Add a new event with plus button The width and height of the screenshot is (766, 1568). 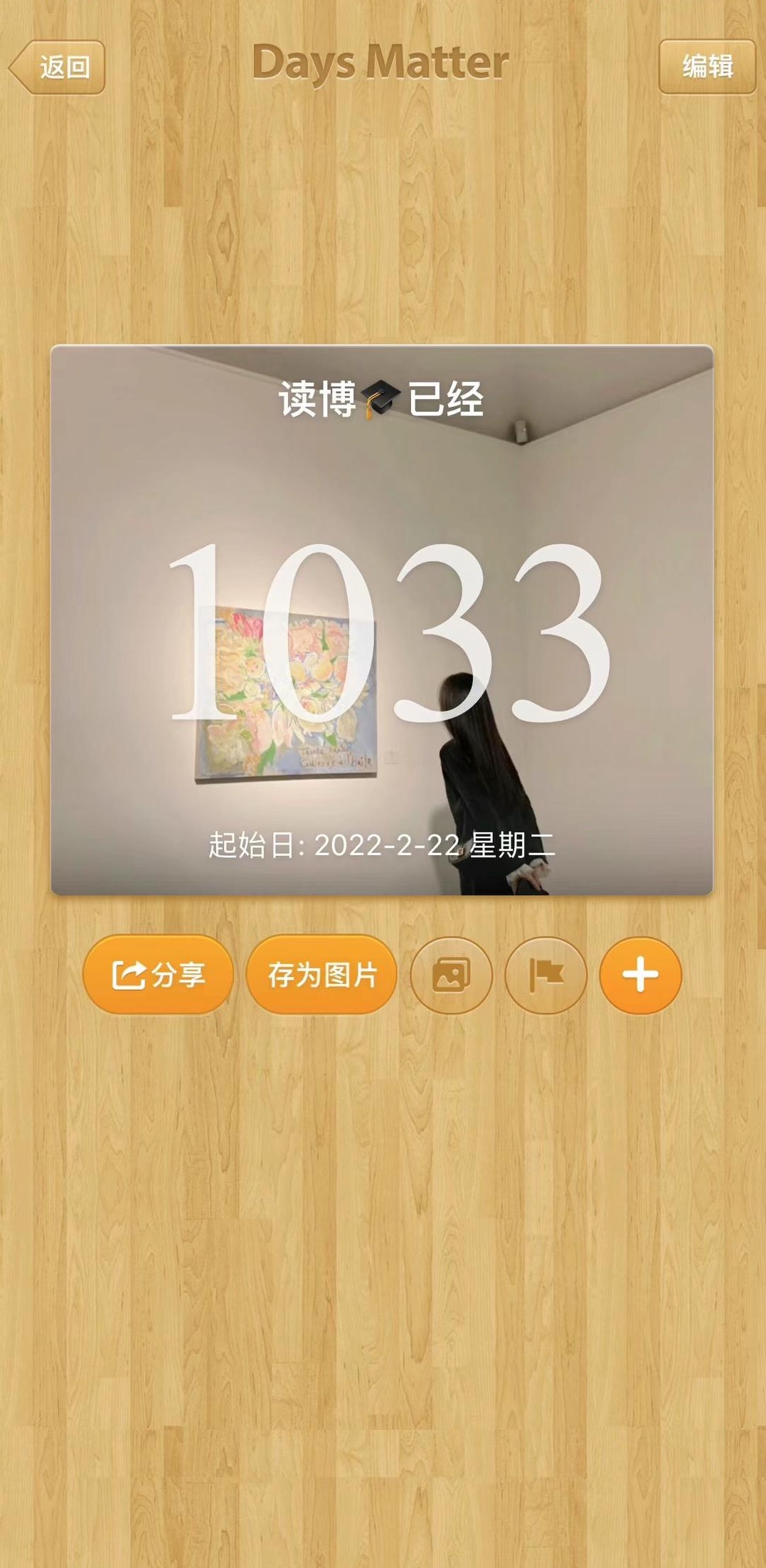[x=641, y=975]
